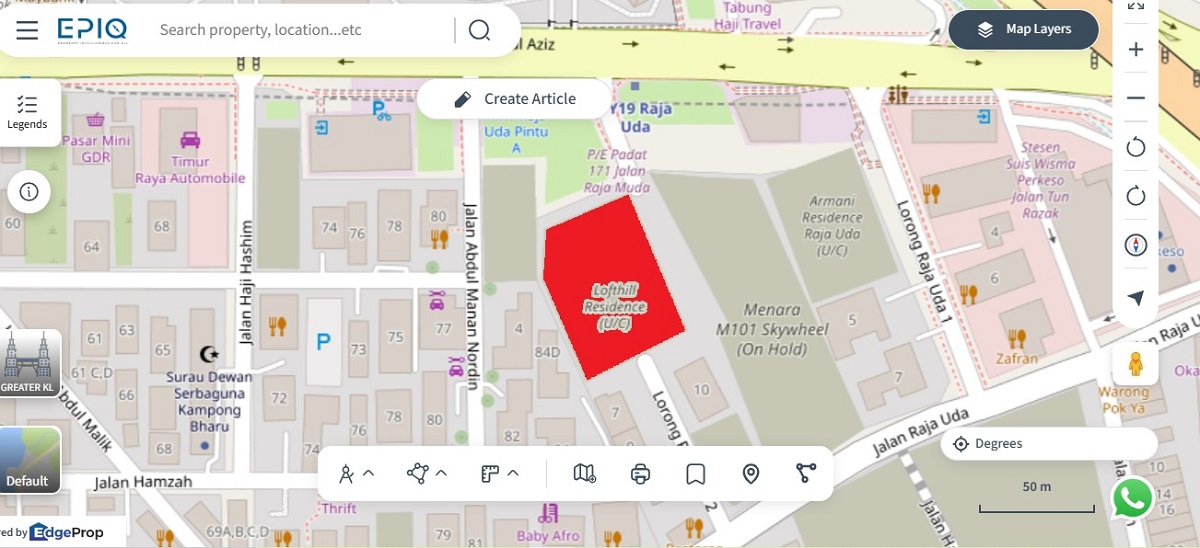
Task: Show the info circle details
Action: tap(29, 191)
